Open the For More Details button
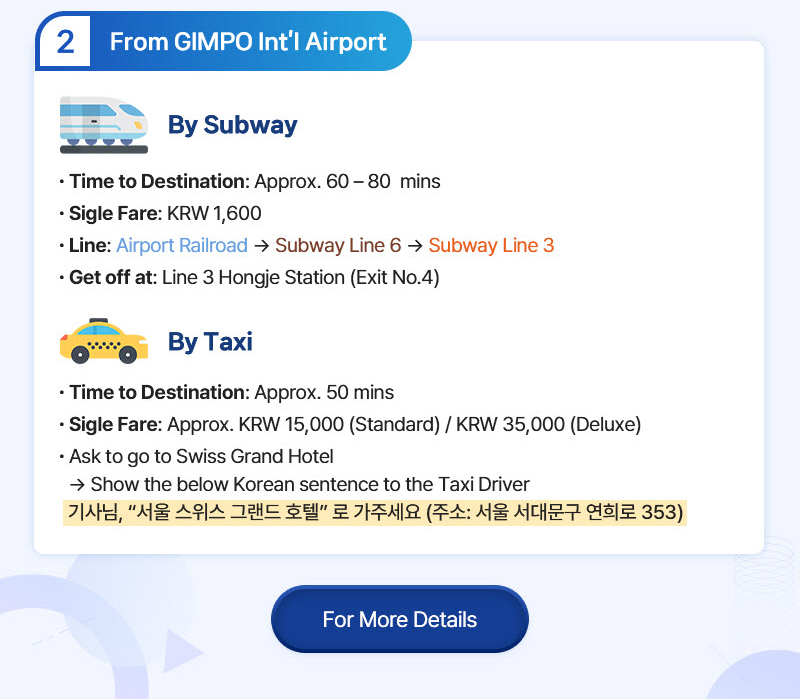This screenshot has width=800, height=700. pos(399,619)
